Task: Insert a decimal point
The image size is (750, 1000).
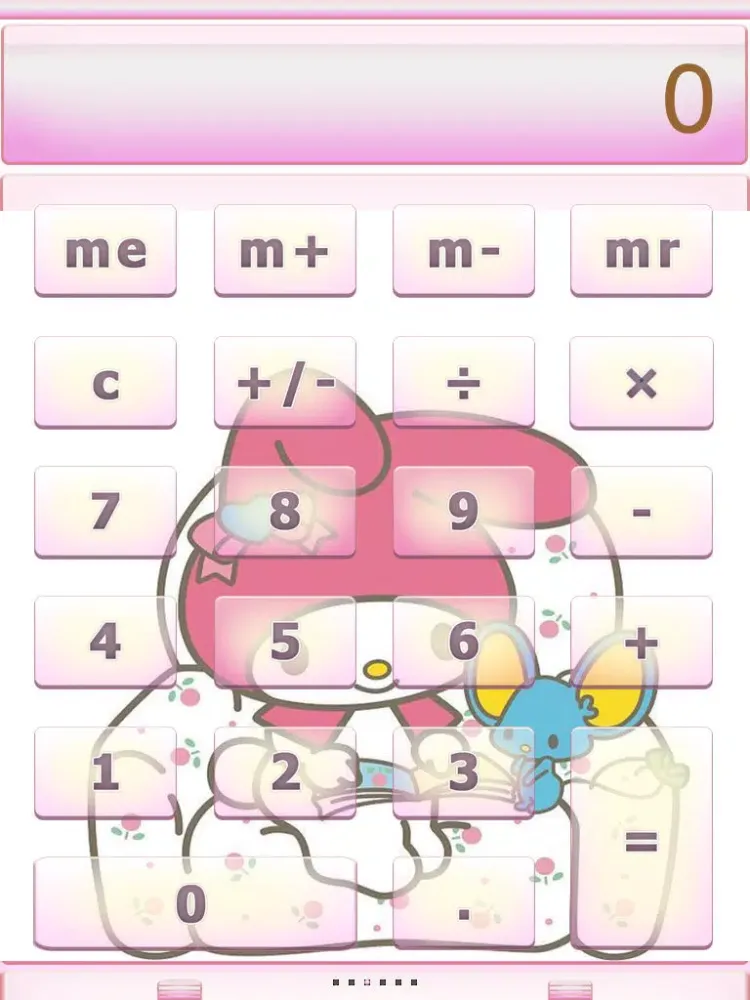Action: [x=463, y=903]
